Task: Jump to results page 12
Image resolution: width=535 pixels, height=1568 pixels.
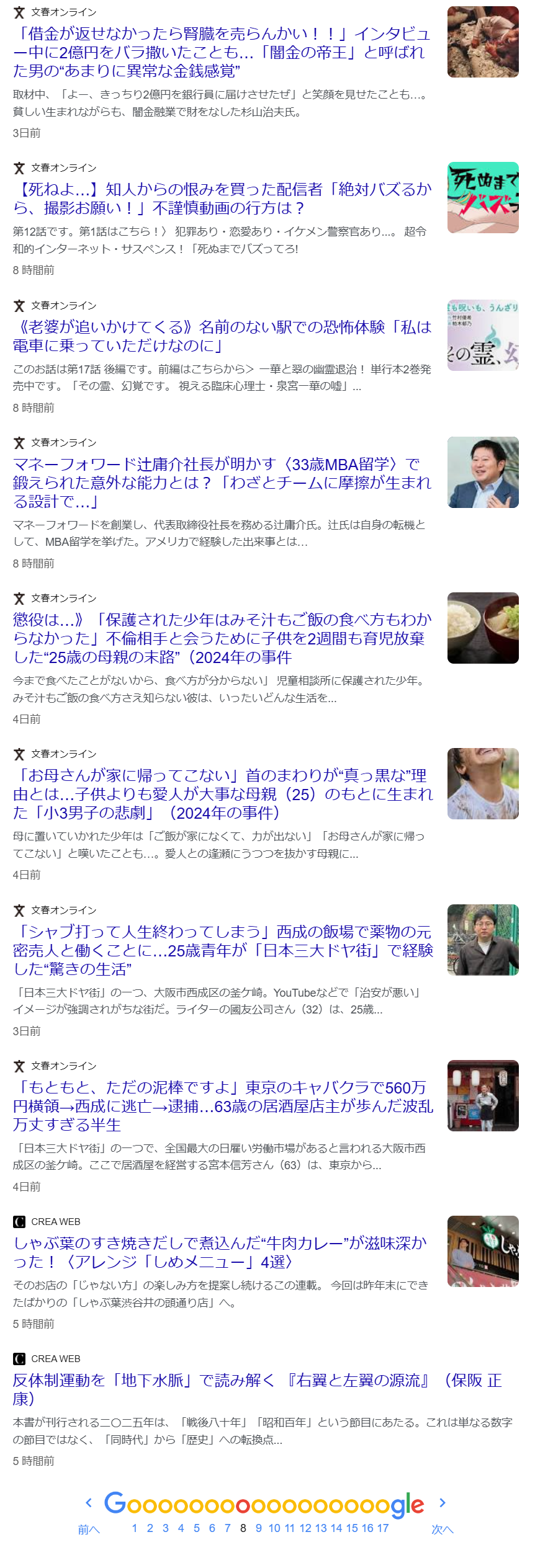Action: pos(305,1528)
